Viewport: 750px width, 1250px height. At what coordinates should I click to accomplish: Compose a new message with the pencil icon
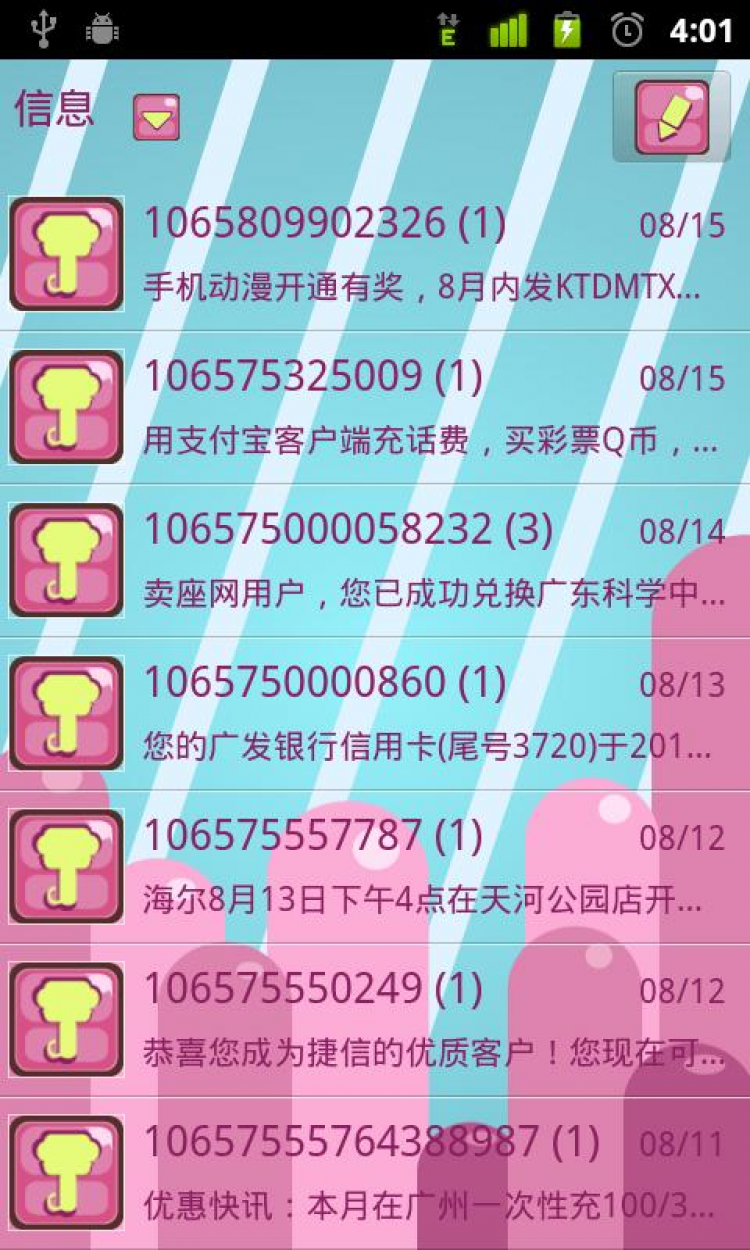coord(672,117)
